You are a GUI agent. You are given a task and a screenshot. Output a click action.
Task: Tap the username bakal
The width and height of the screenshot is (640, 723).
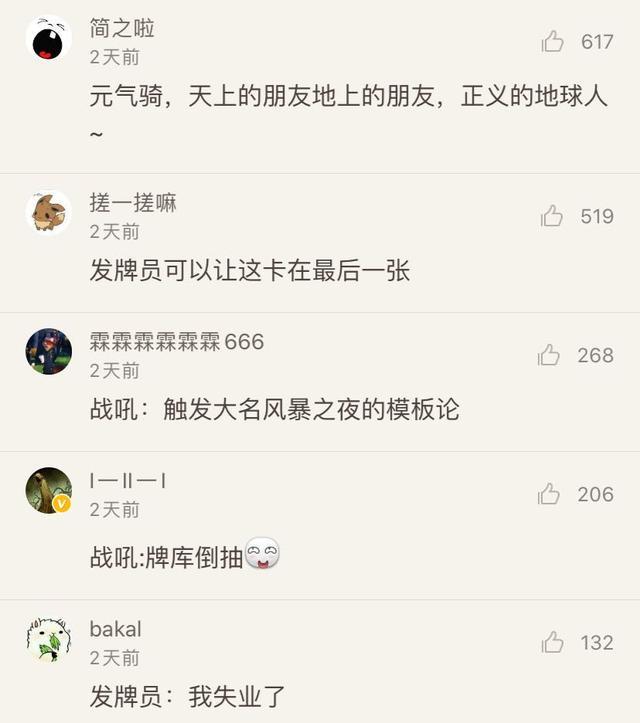(115, 629)
